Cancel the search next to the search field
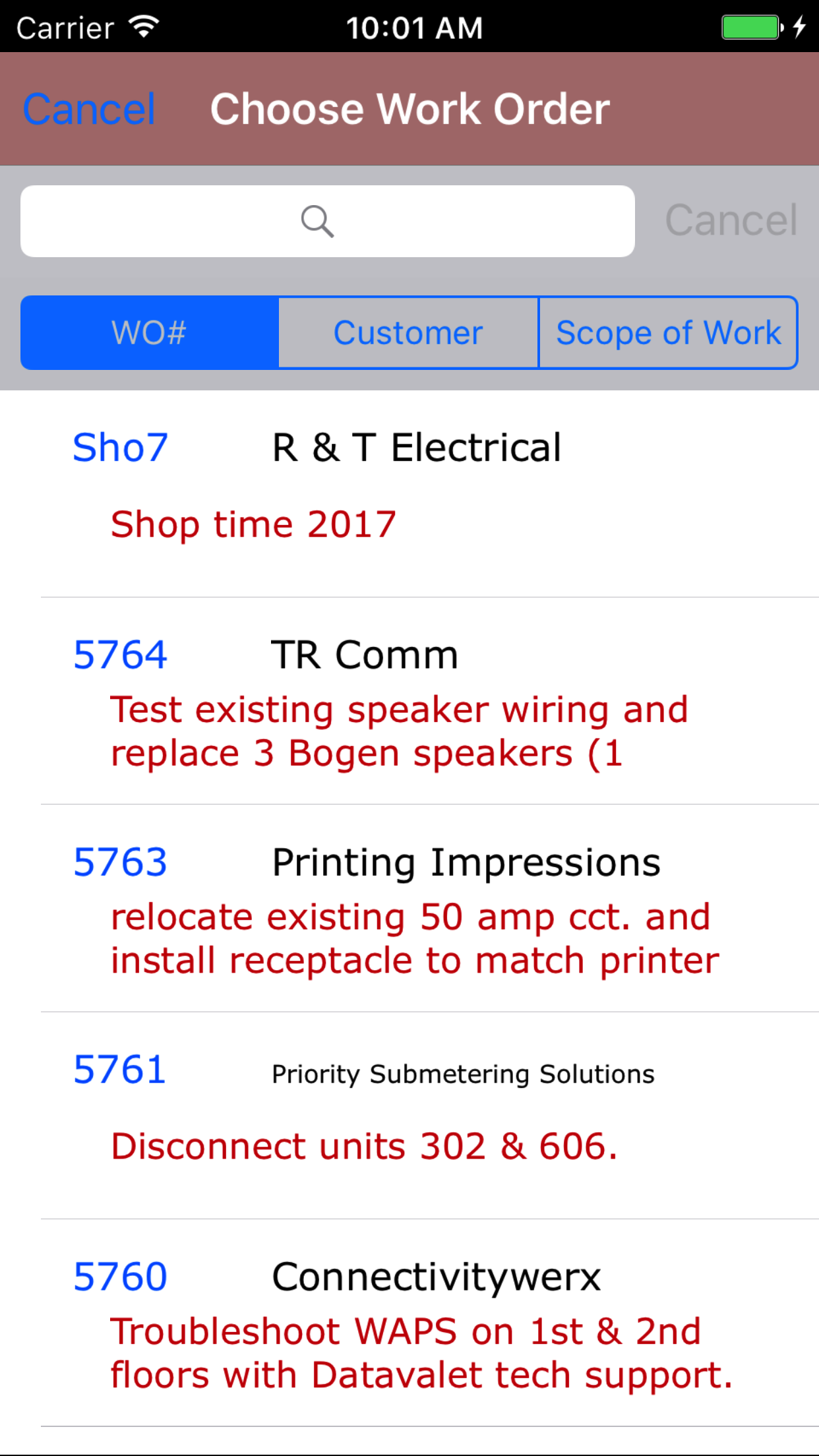Screen dimensions: 819x1456 pyautogui.click(x=731, y=220)
